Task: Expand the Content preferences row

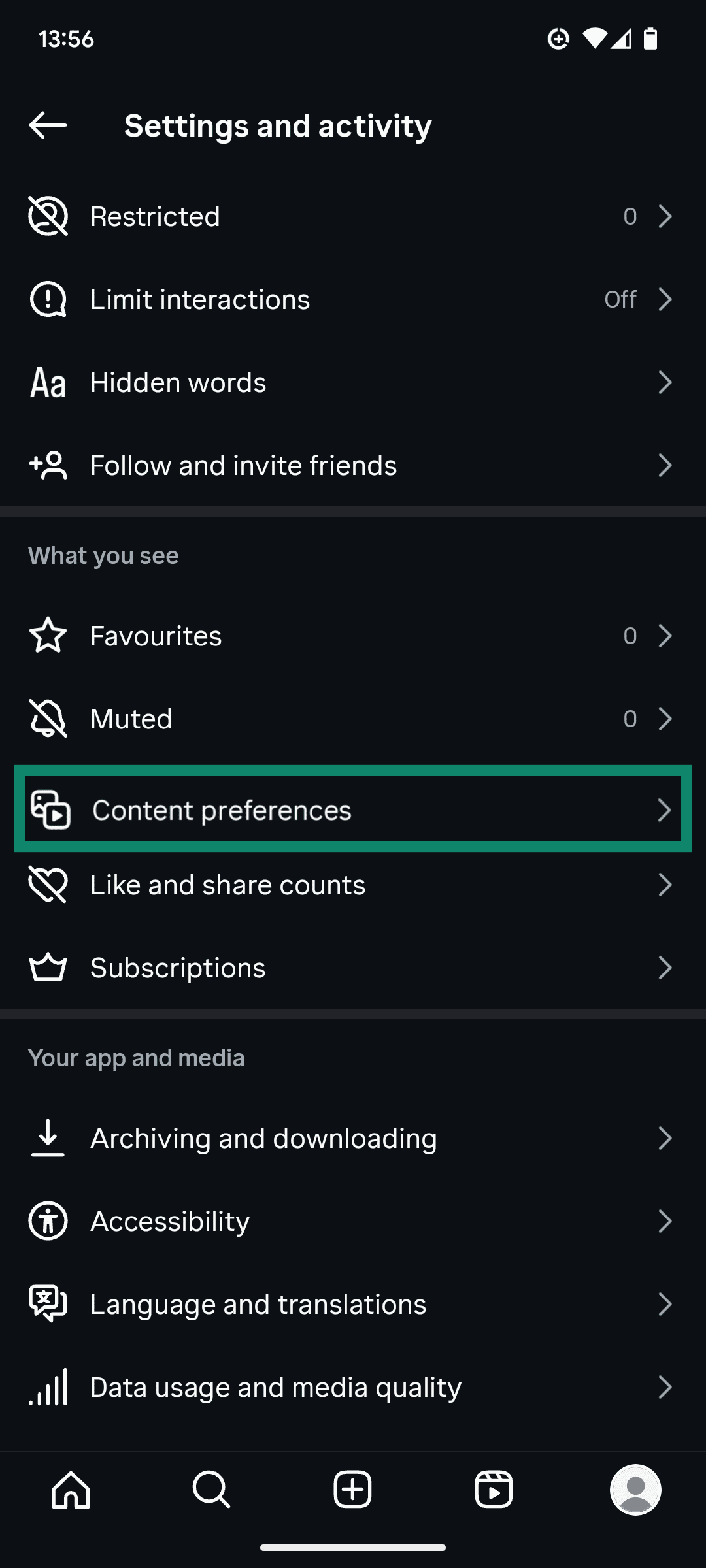Action: coord(353,809)
